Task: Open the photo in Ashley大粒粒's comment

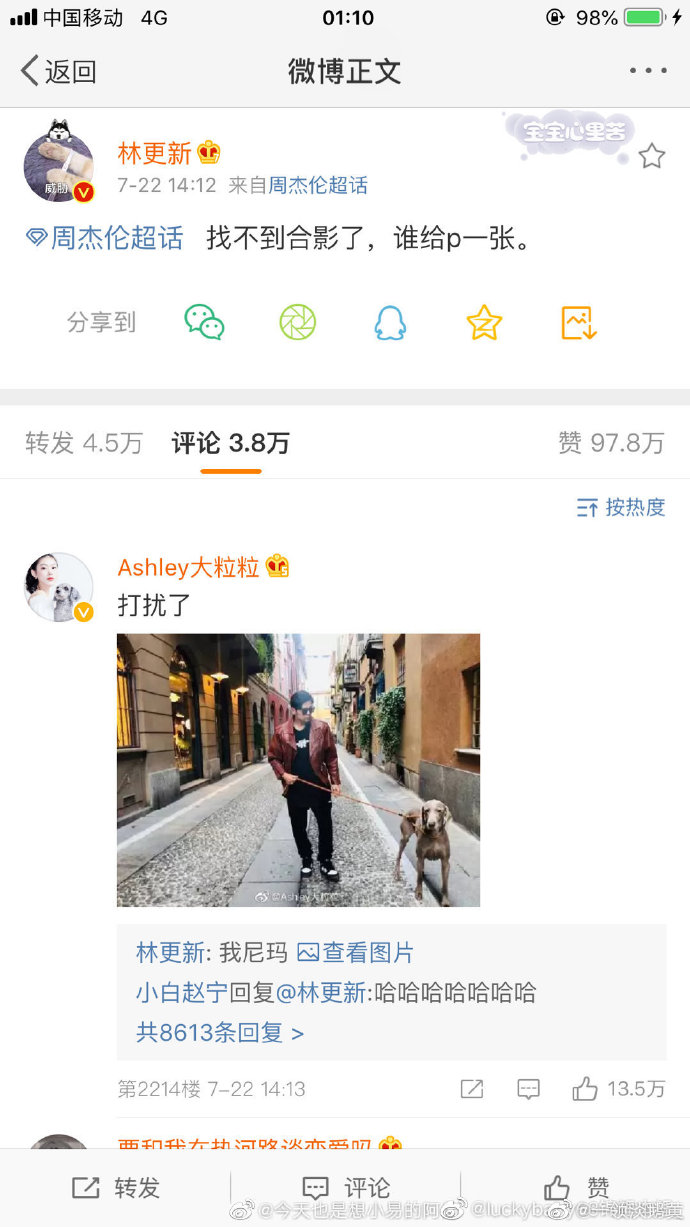Action: coord(298,770)
